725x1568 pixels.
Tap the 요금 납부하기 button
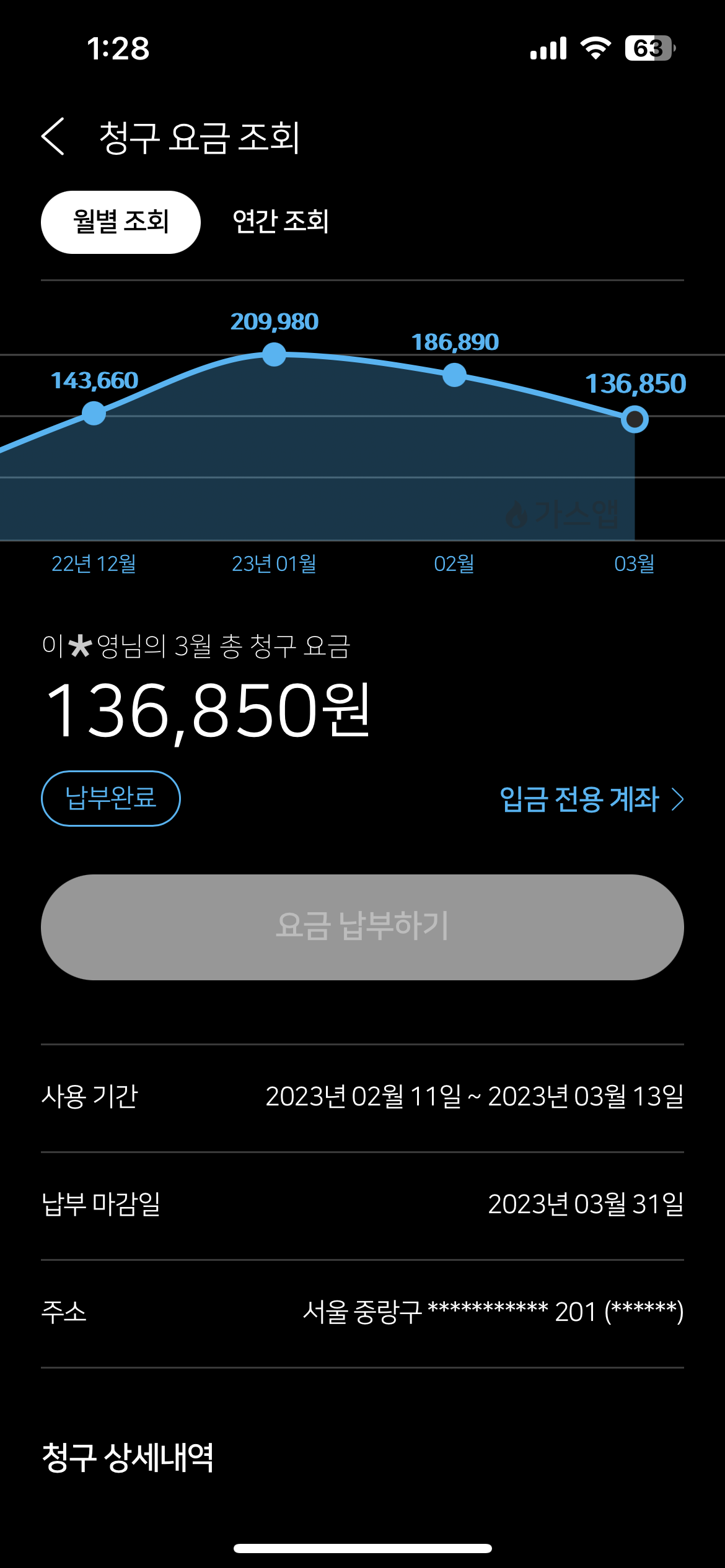point(362,927)
